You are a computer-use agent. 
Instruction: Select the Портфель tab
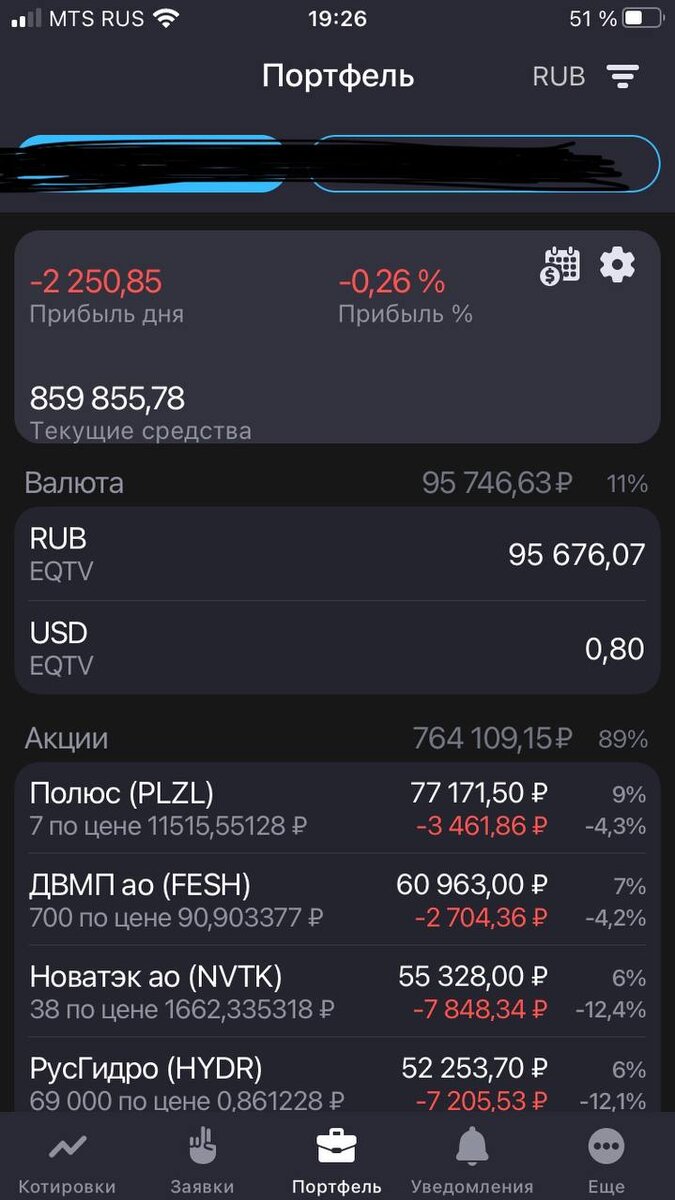click(337, 1161)
